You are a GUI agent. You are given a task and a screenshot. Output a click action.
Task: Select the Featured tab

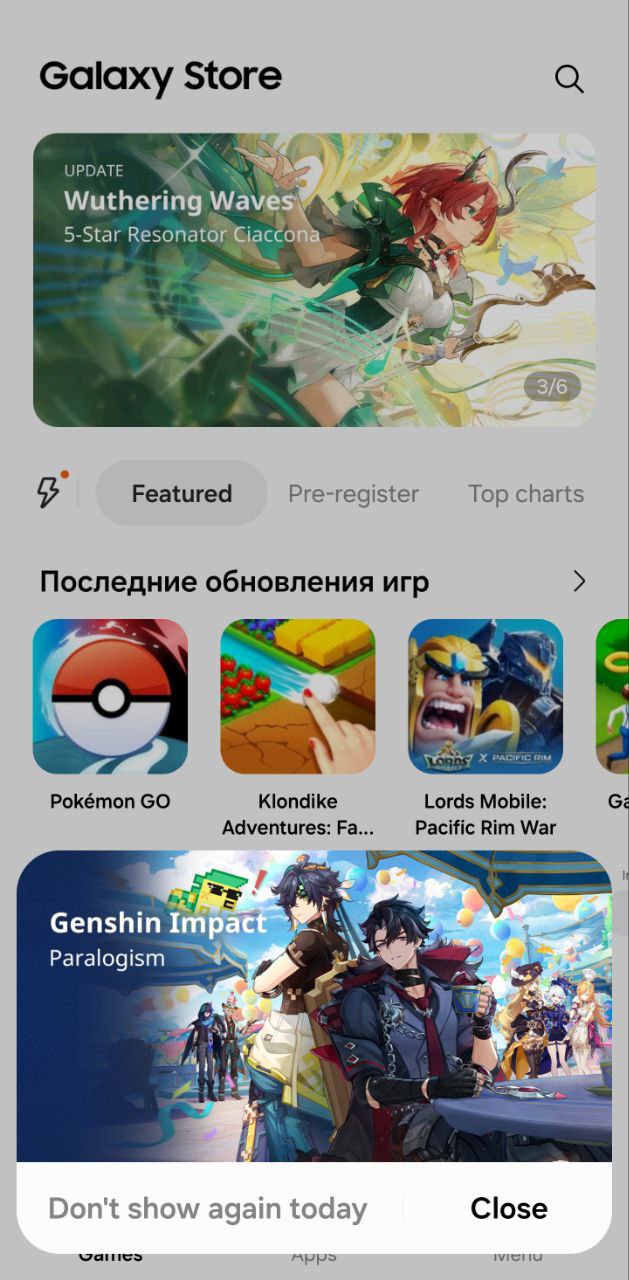click(182, 493)
